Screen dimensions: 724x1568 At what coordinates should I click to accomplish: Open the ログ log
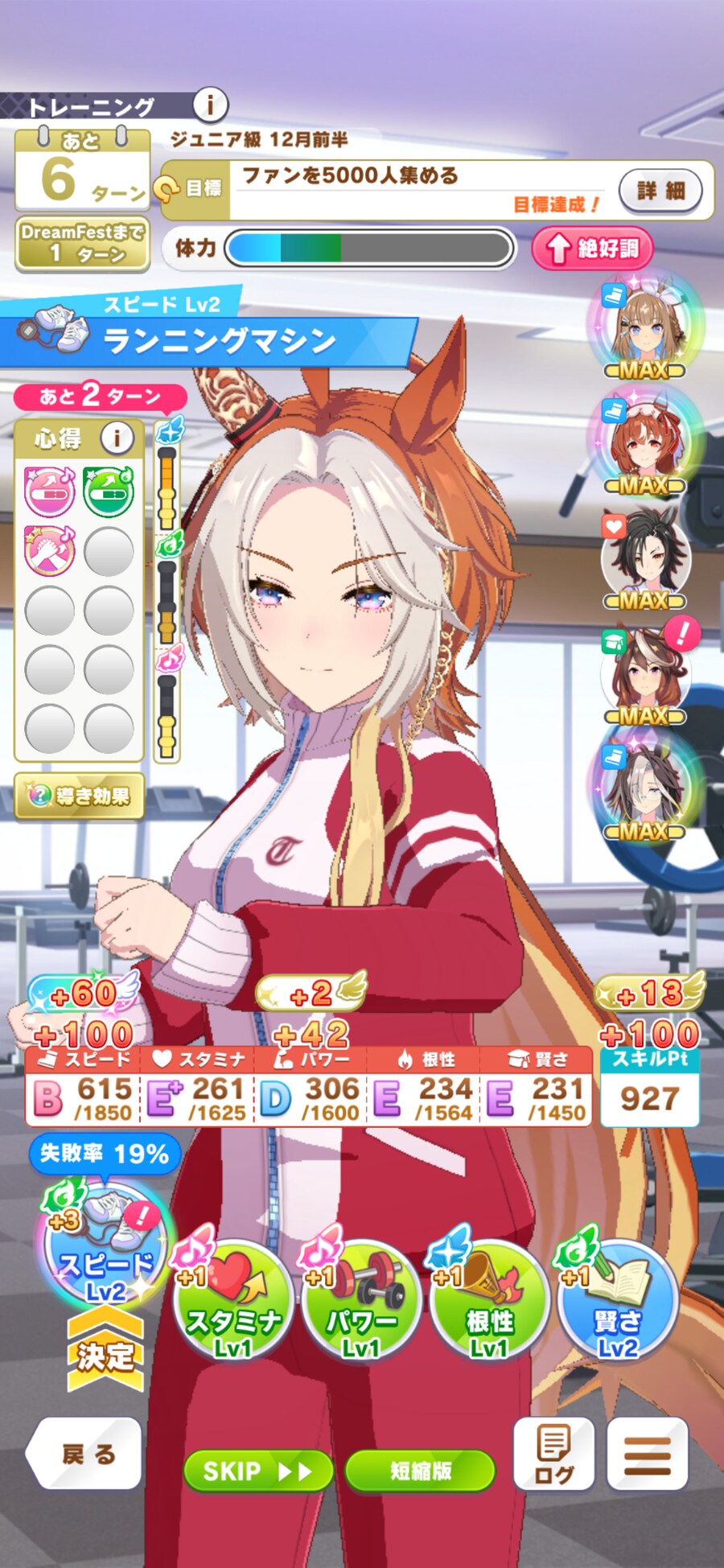click(x=553, y=1453)
